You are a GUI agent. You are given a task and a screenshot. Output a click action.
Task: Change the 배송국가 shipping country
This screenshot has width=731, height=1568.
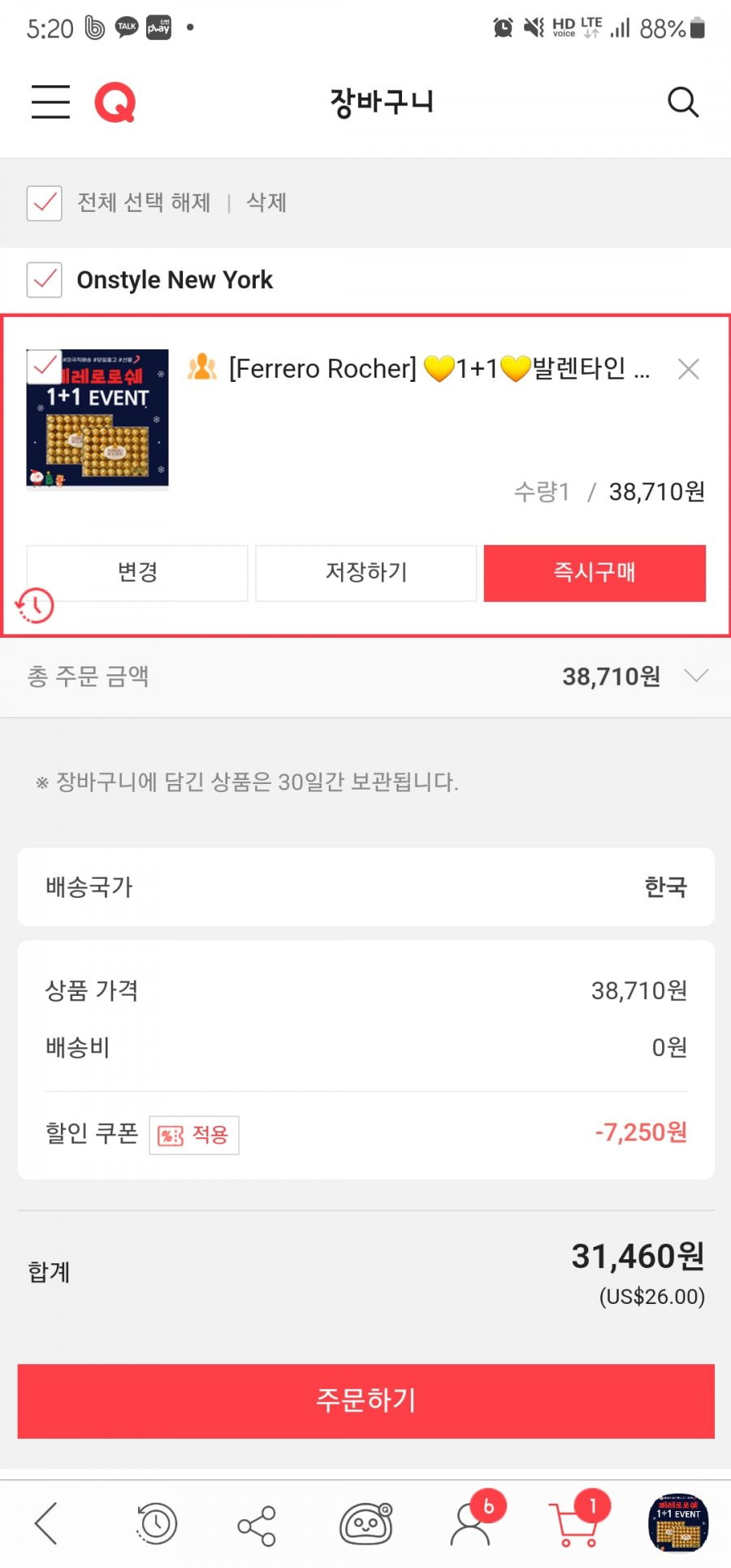[x=365, y=886]
